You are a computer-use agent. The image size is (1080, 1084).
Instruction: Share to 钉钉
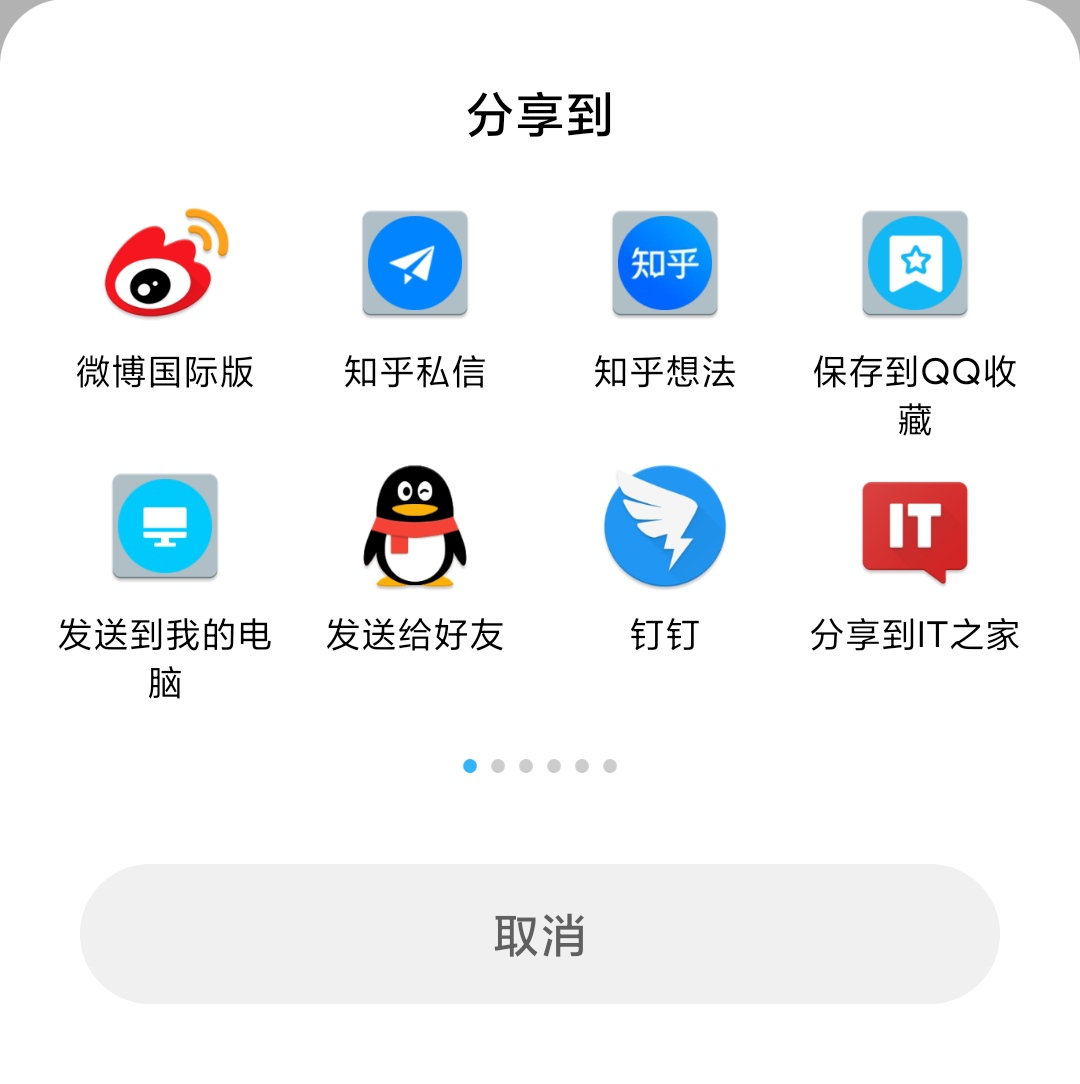point(665,526)
